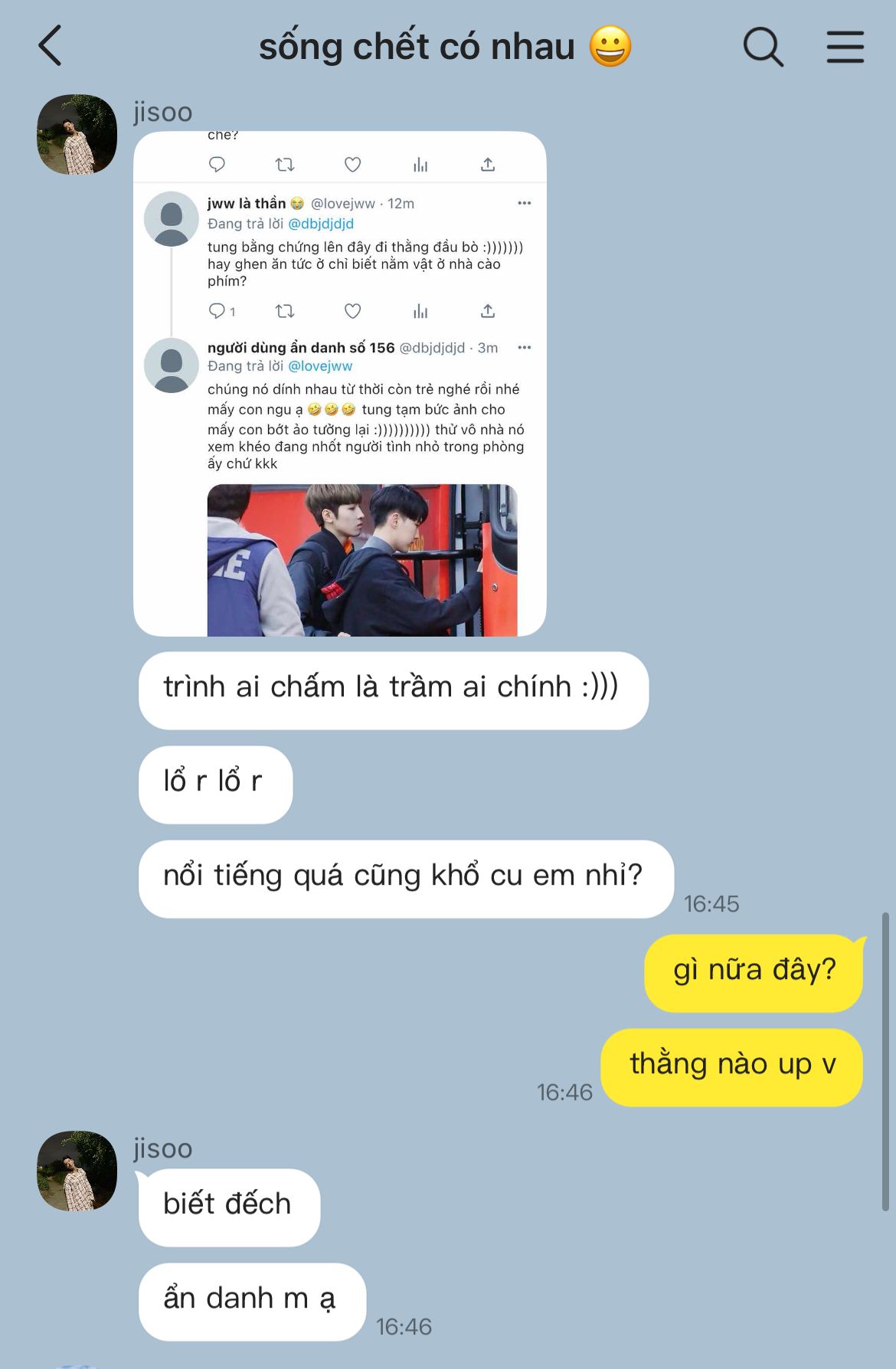896x1369 pixels.
Task: Search within this conversation
Action: (x=763, y=47)
